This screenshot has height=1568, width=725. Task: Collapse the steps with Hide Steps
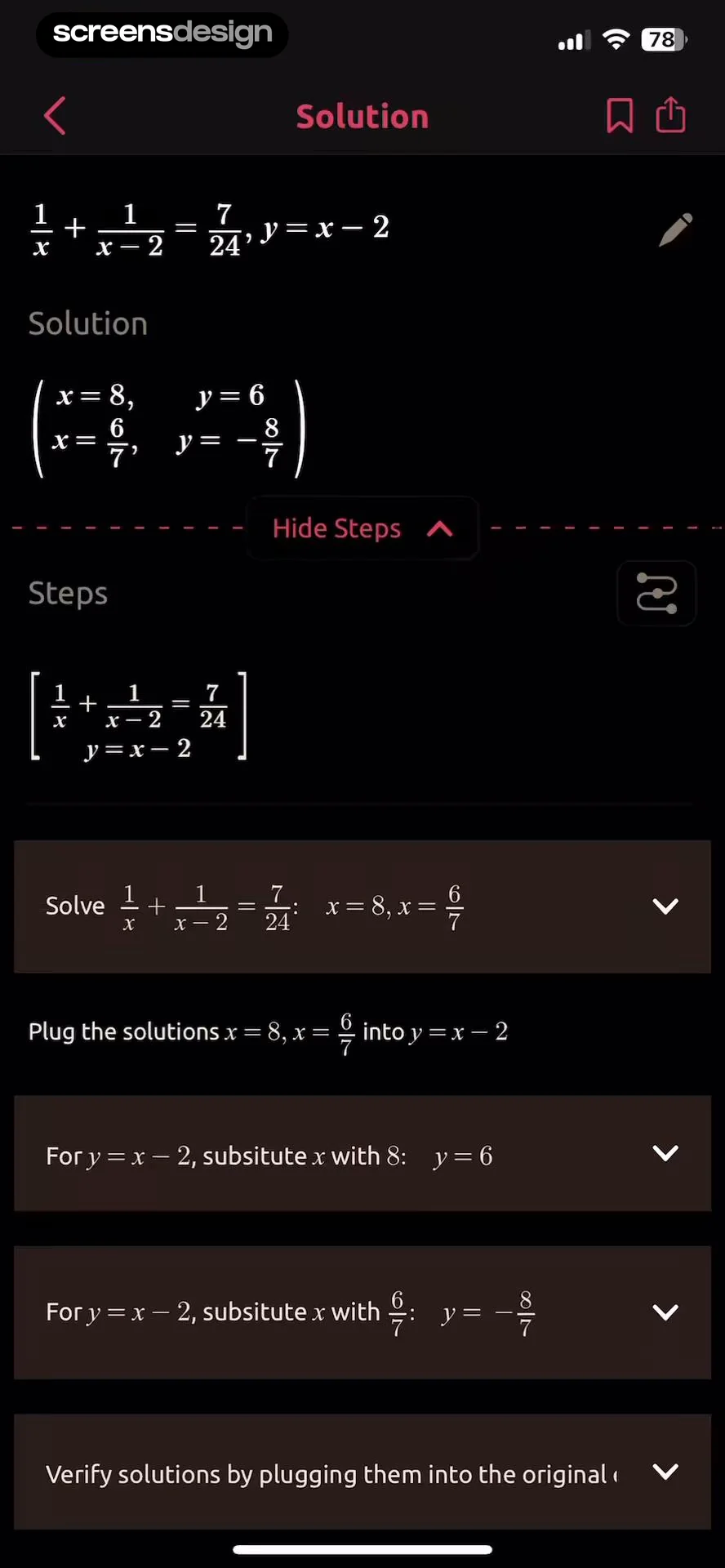point(362,528)
